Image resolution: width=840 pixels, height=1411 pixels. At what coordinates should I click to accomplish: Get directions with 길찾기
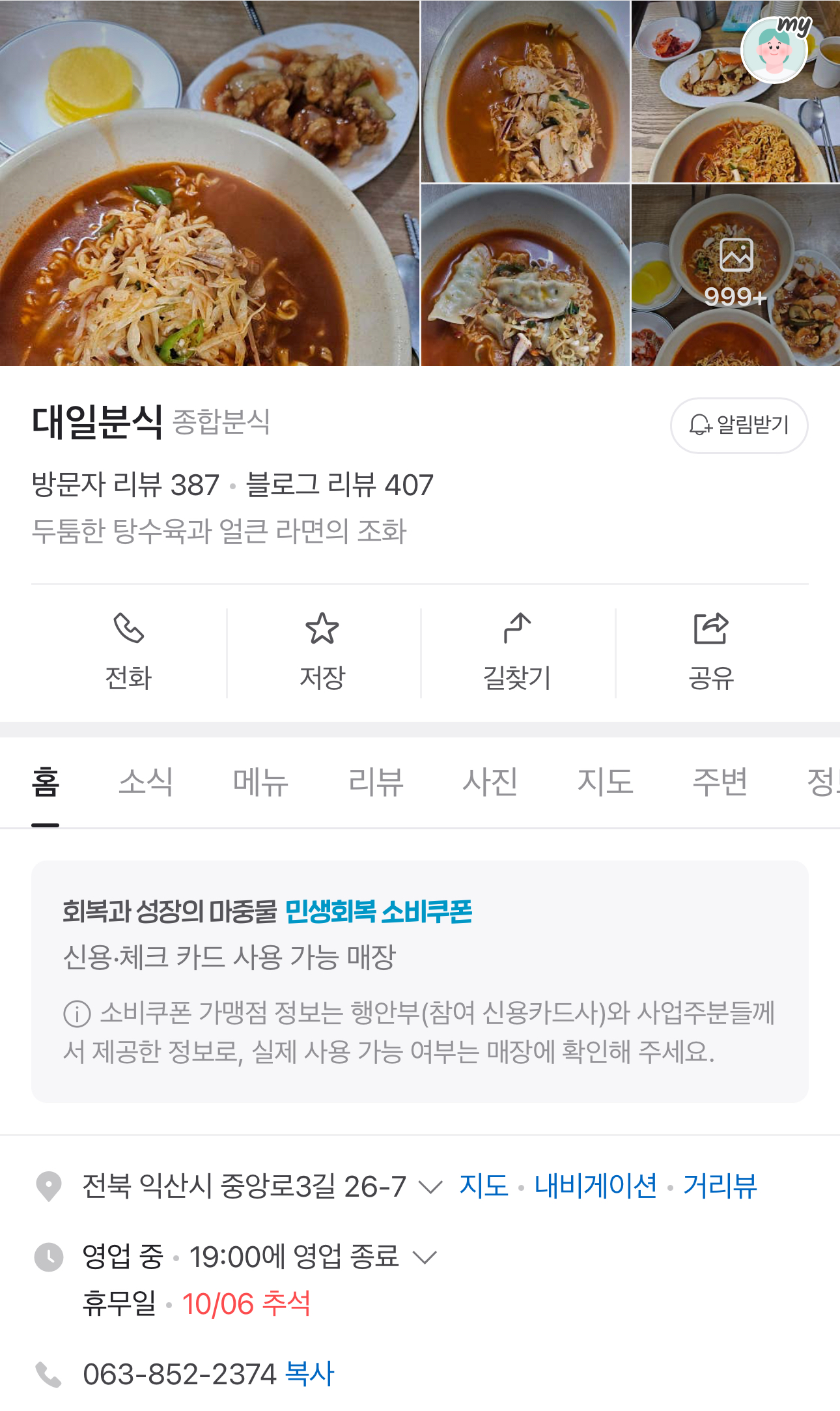[517, 653]
